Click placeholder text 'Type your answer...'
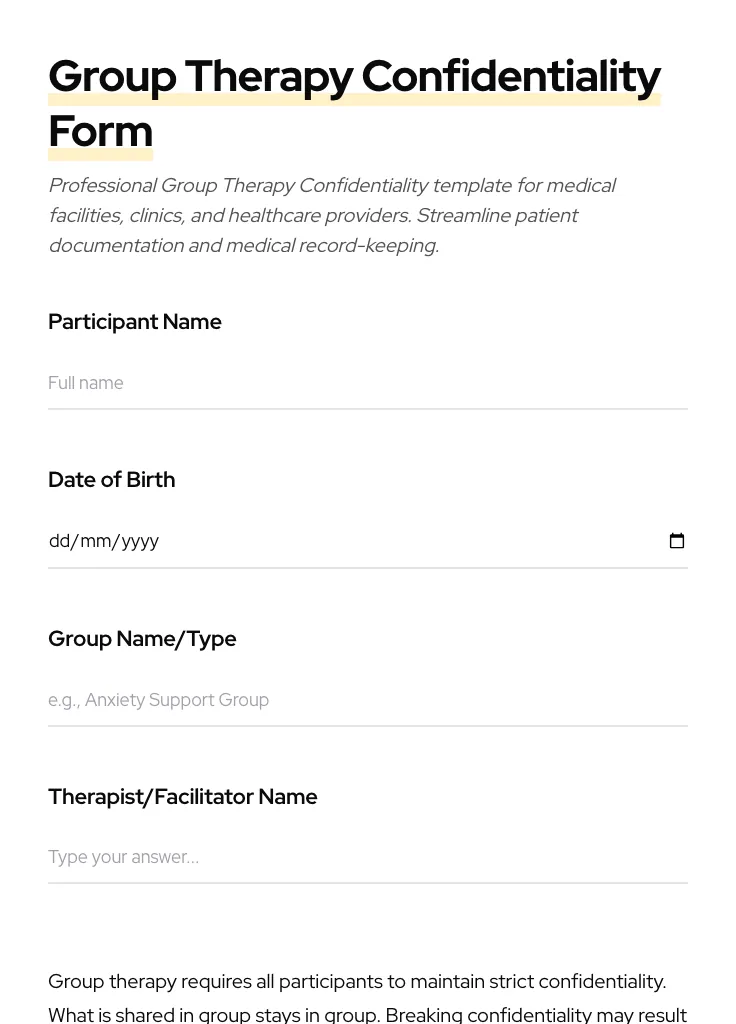 [123, 857]
